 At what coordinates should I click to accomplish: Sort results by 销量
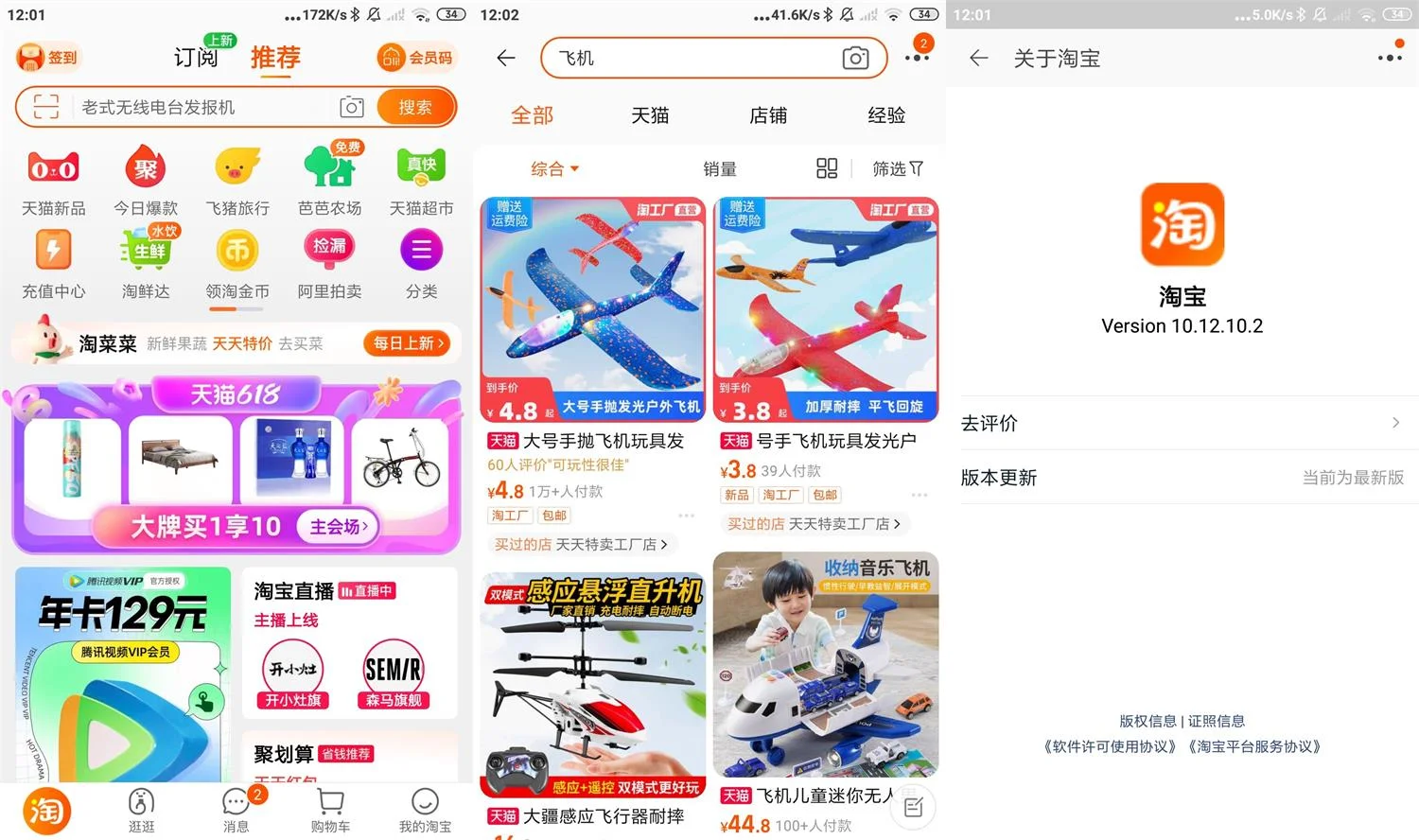point(719,168)
